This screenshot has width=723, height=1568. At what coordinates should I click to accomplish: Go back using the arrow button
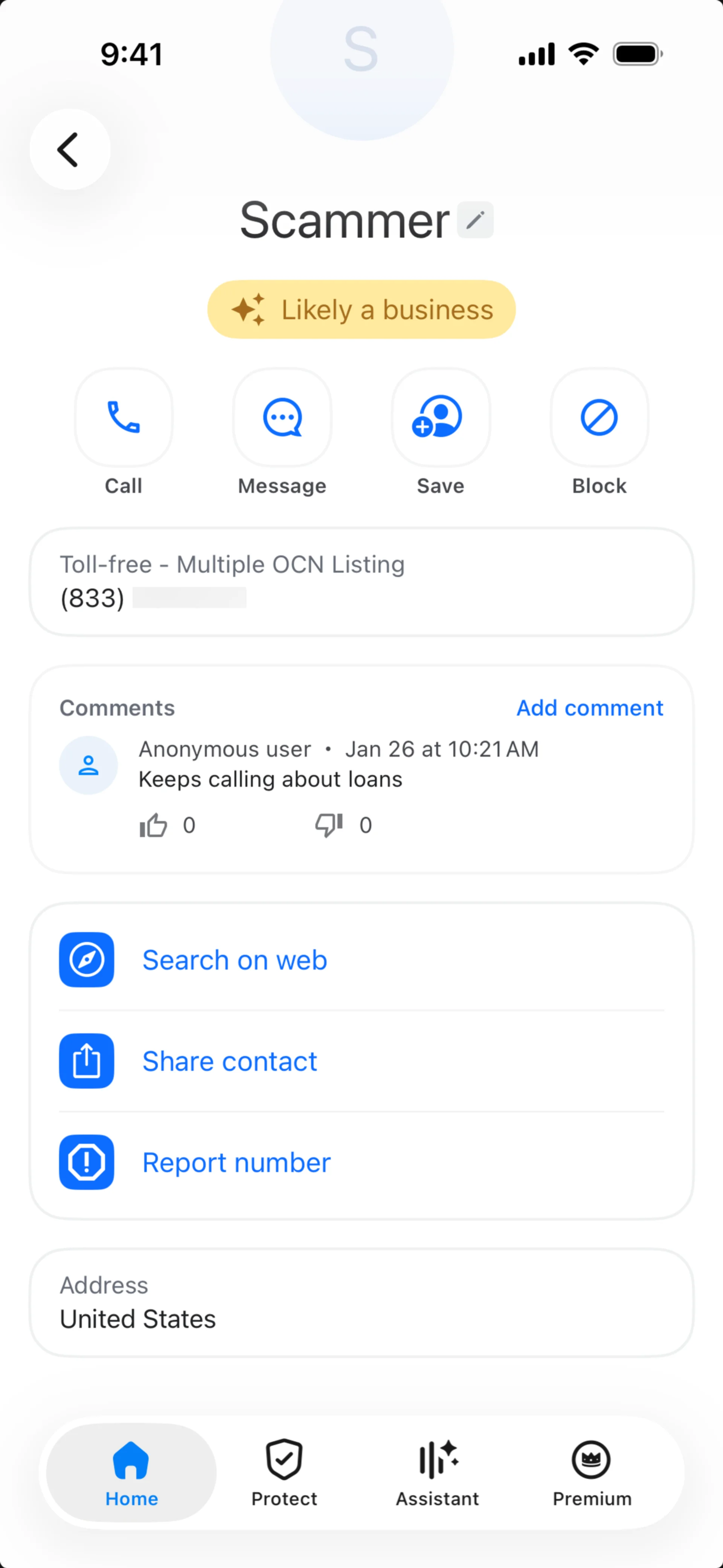69,150
